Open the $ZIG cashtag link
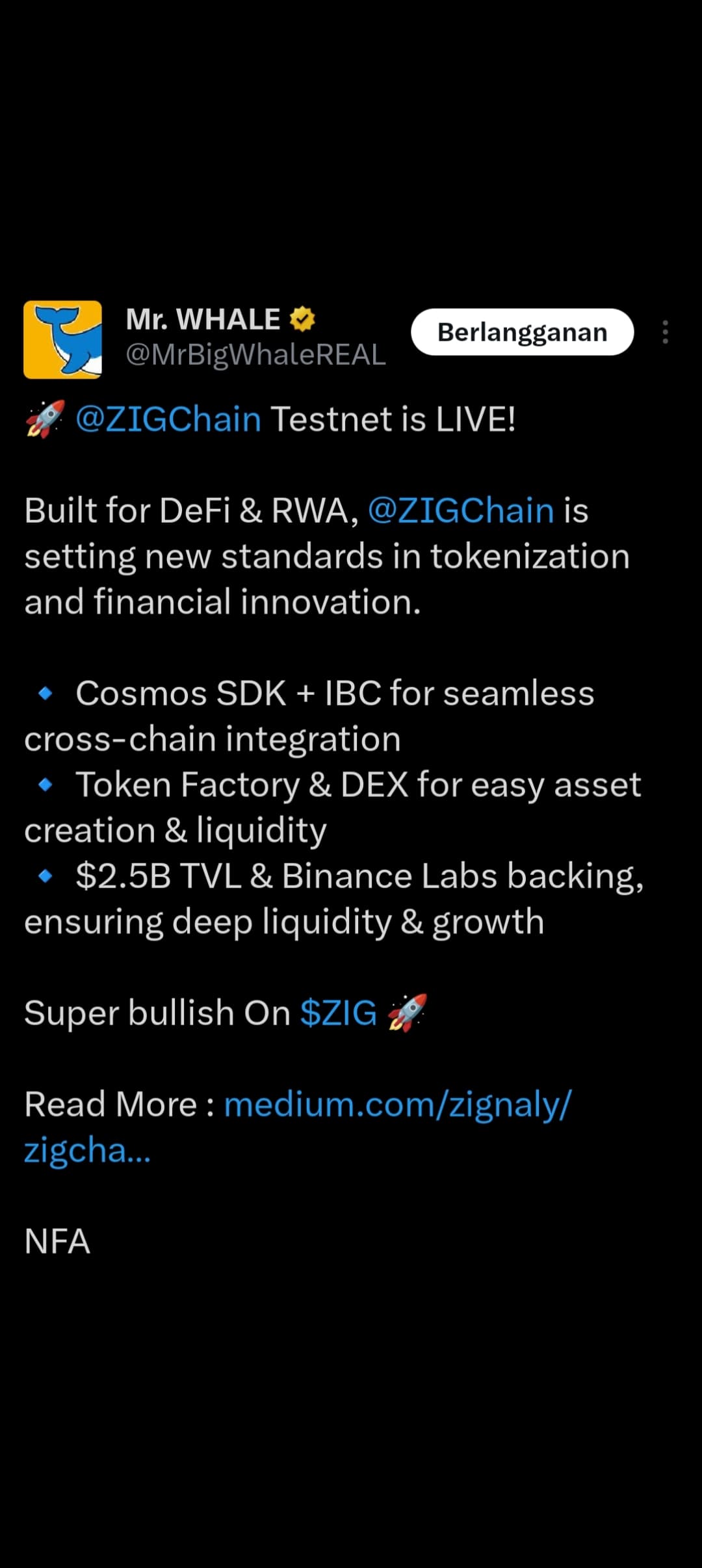This screenshot has height=1568, width=702. tap(338, 1012)
